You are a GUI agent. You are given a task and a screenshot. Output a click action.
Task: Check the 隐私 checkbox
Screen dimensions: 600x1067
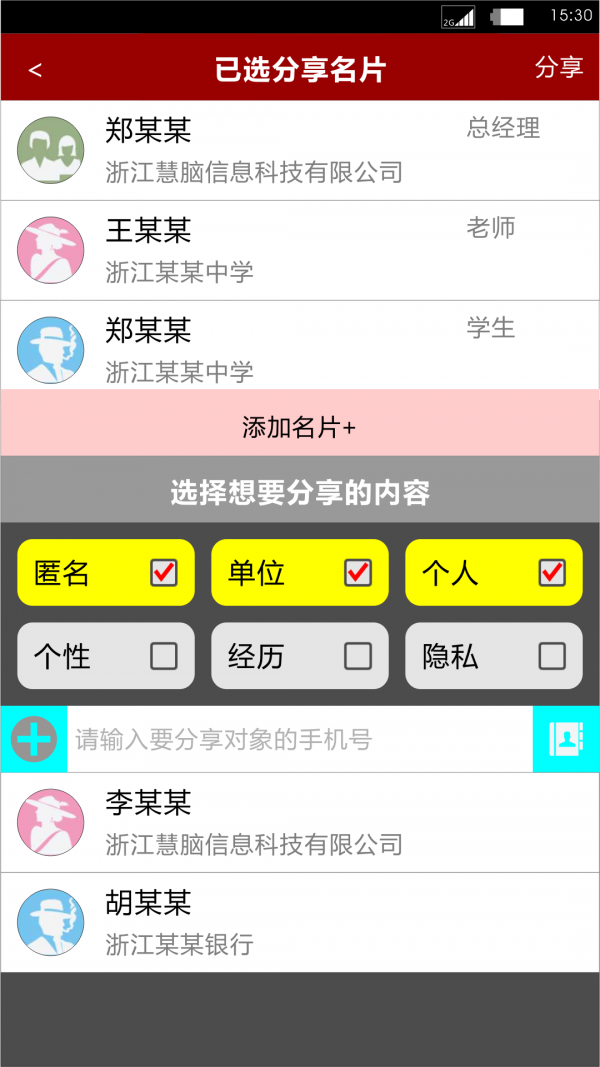552,656
